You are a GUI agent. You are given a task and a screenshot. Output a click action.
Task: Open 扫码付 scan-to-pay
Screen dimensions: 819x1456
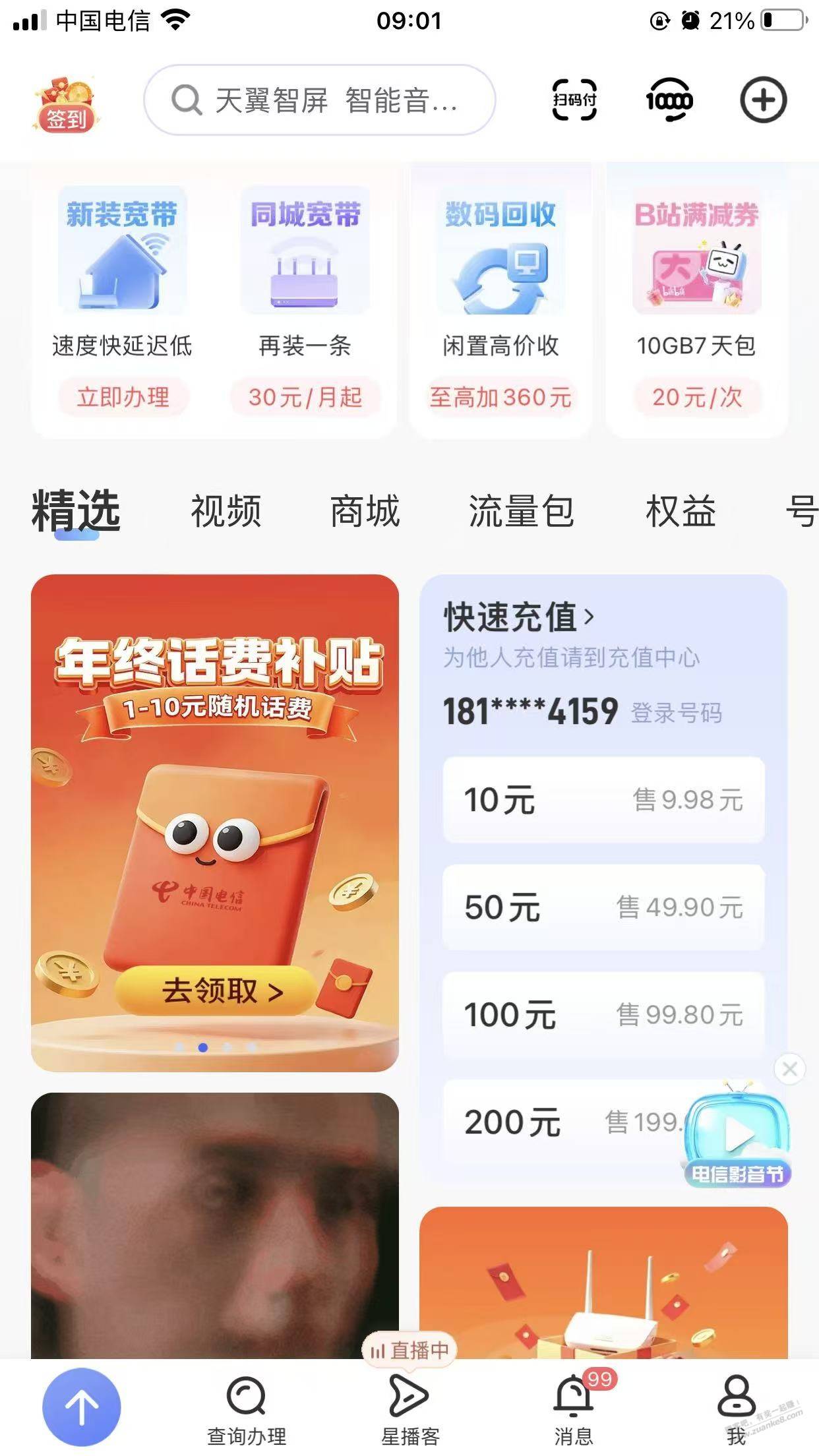point(574,100)
